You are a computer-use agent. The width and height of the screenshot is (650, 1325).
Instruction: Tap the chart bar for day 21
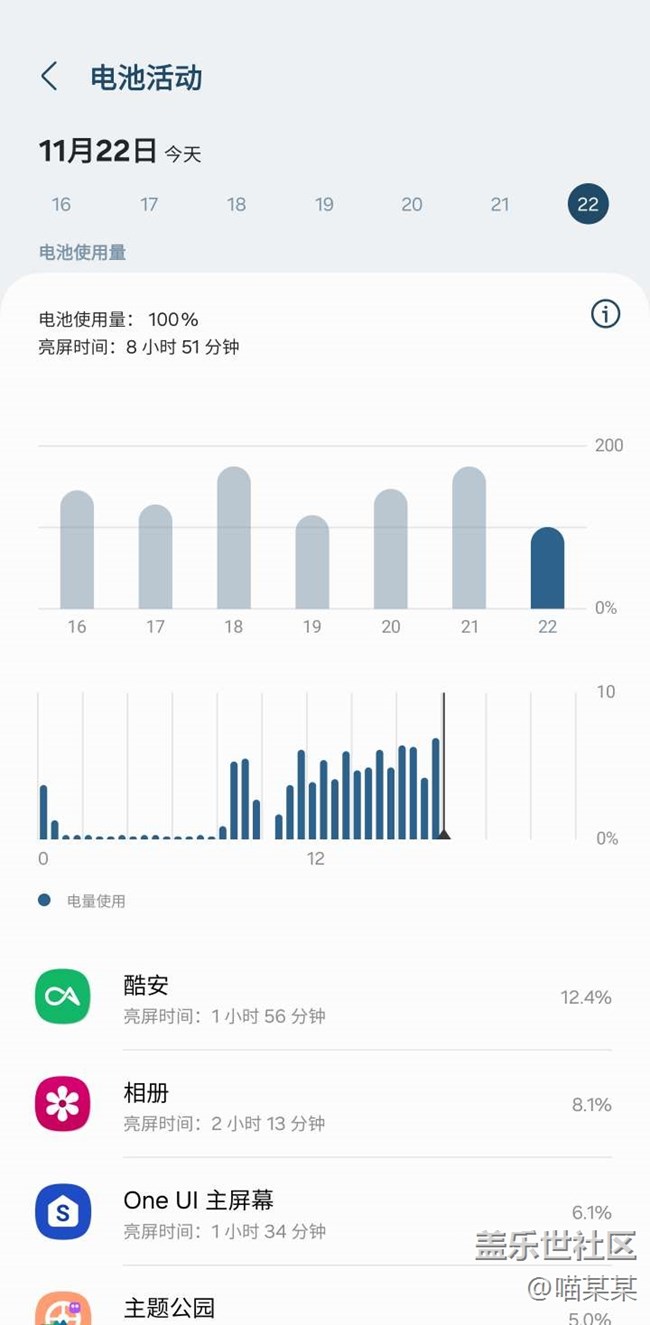(469, 540)
